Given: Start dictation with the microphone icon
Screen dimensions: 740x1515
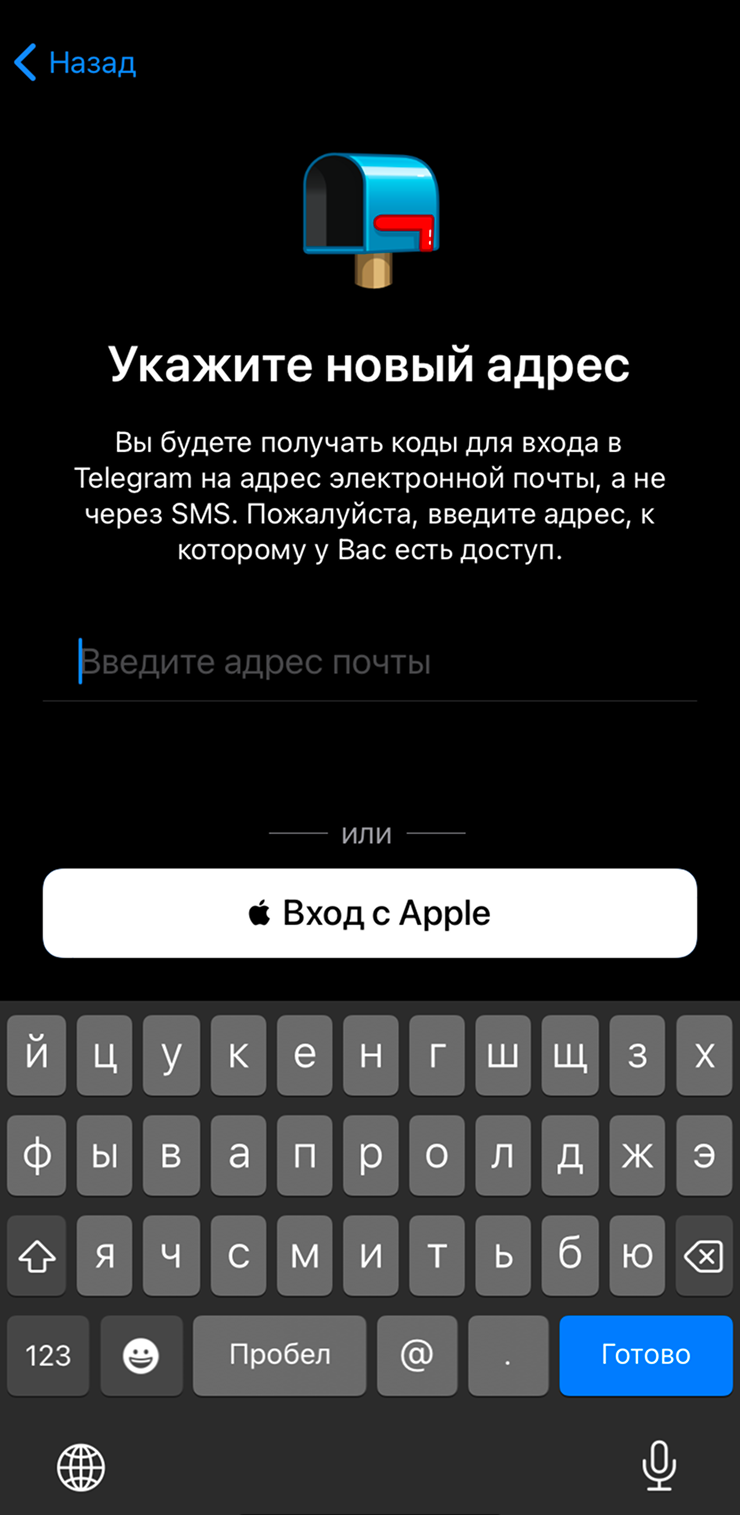Looking at the screenshot, I should tap(658, 1467).
